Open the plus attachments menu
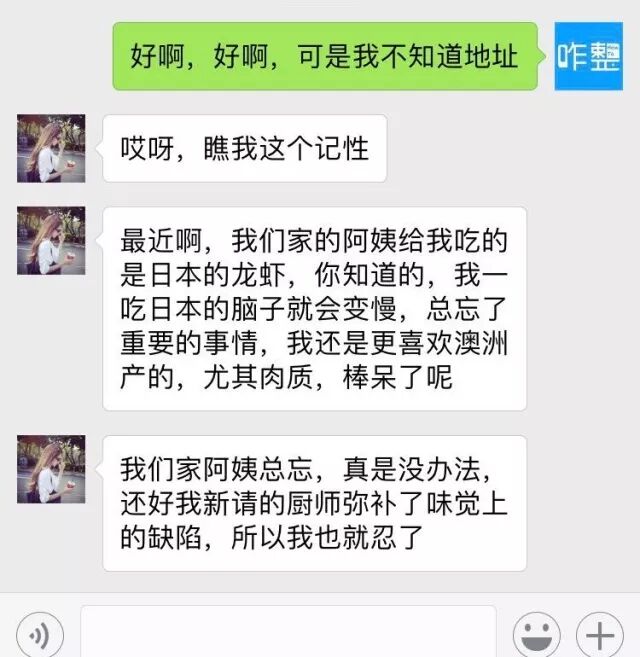The image size is (640, 657). (x=600, y=635)
